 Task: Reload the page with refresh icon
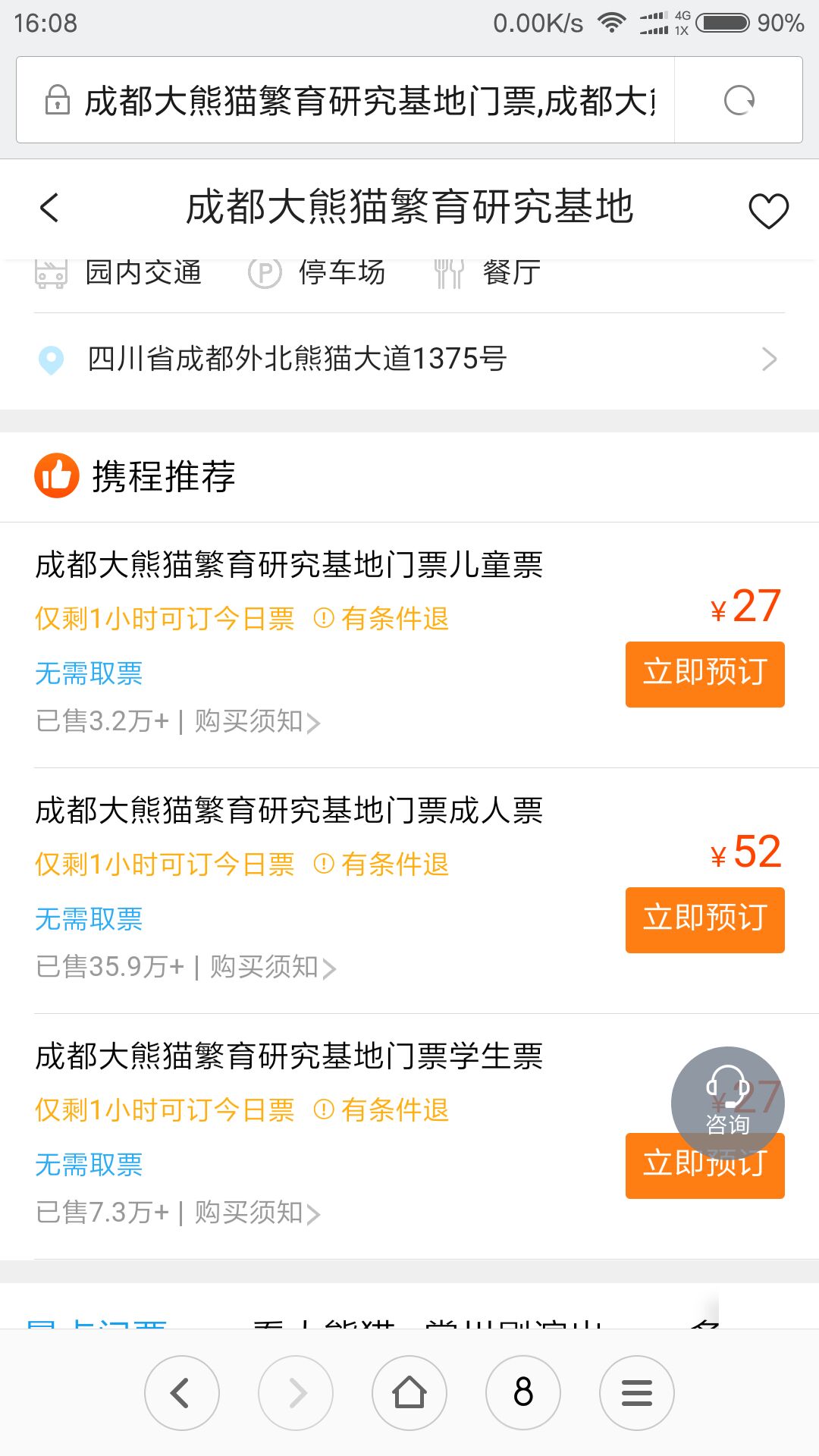(x=739, y=100)
